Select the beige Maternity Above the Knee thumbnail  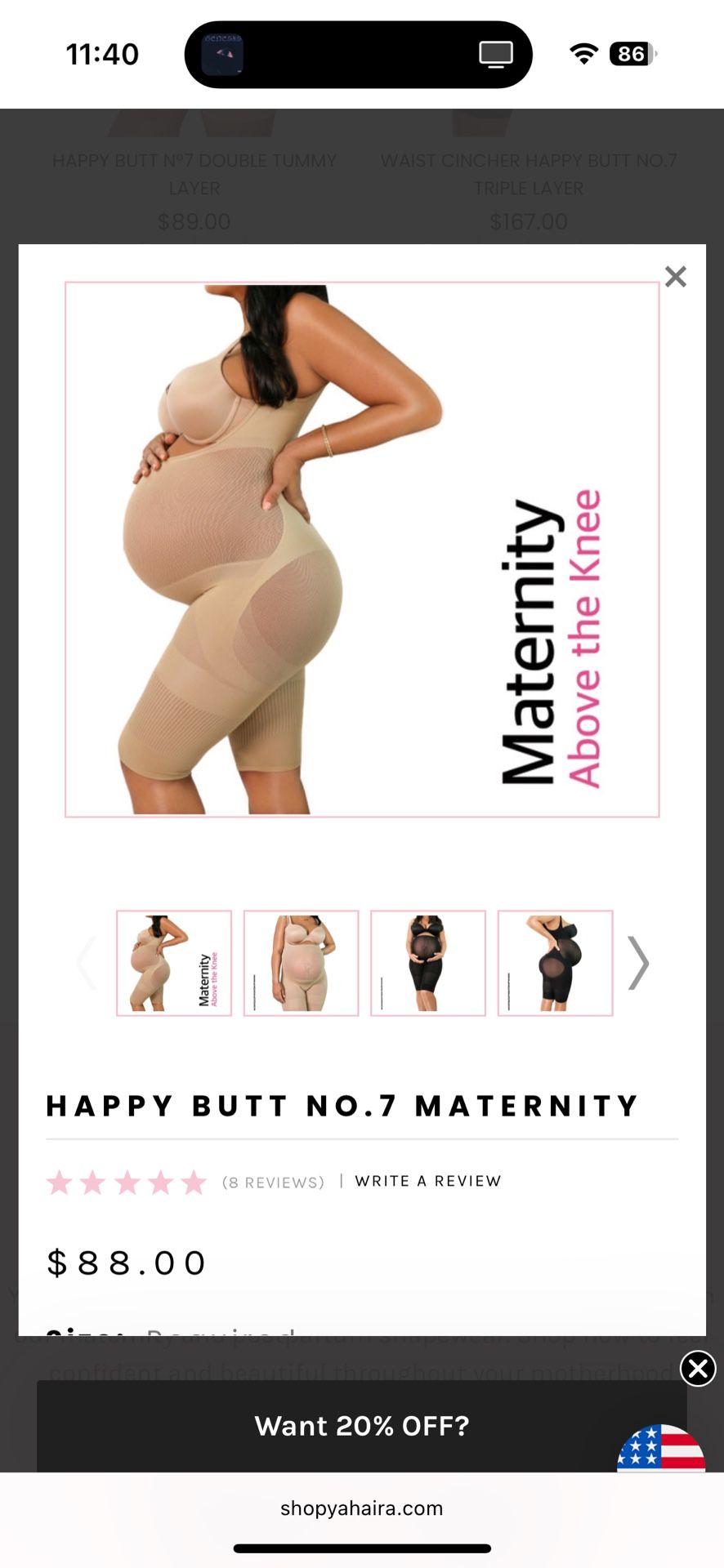tap(173, 964)
